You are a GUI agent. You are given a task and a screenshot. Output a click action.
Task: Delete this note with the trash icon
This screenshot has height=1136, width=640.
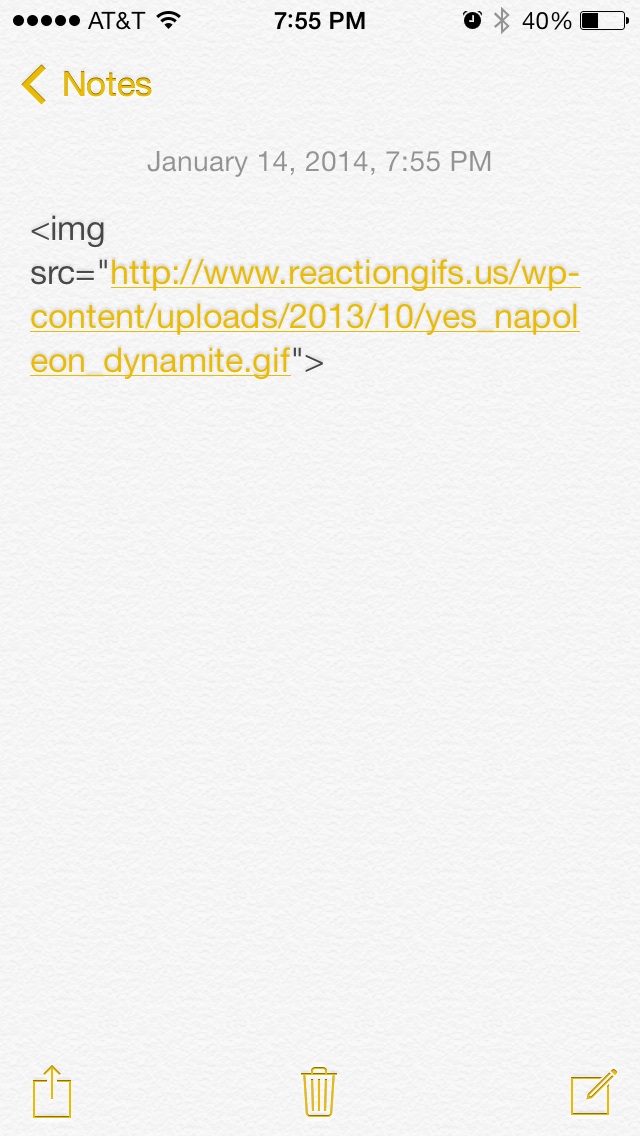pyautogui.click(x=319, y=1091)
